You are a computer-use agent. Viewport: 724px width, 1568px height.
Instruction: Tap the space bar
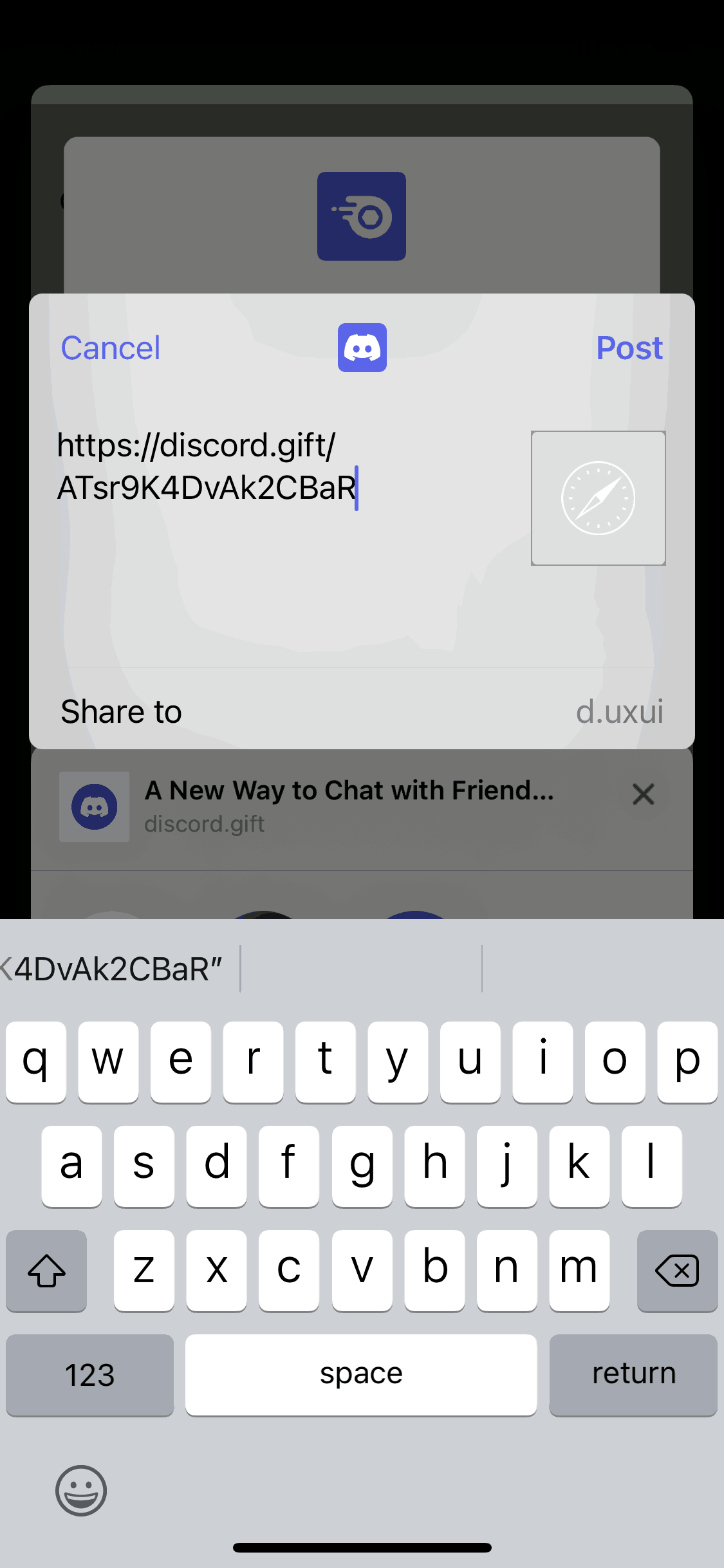click(x=361, y=1374)
